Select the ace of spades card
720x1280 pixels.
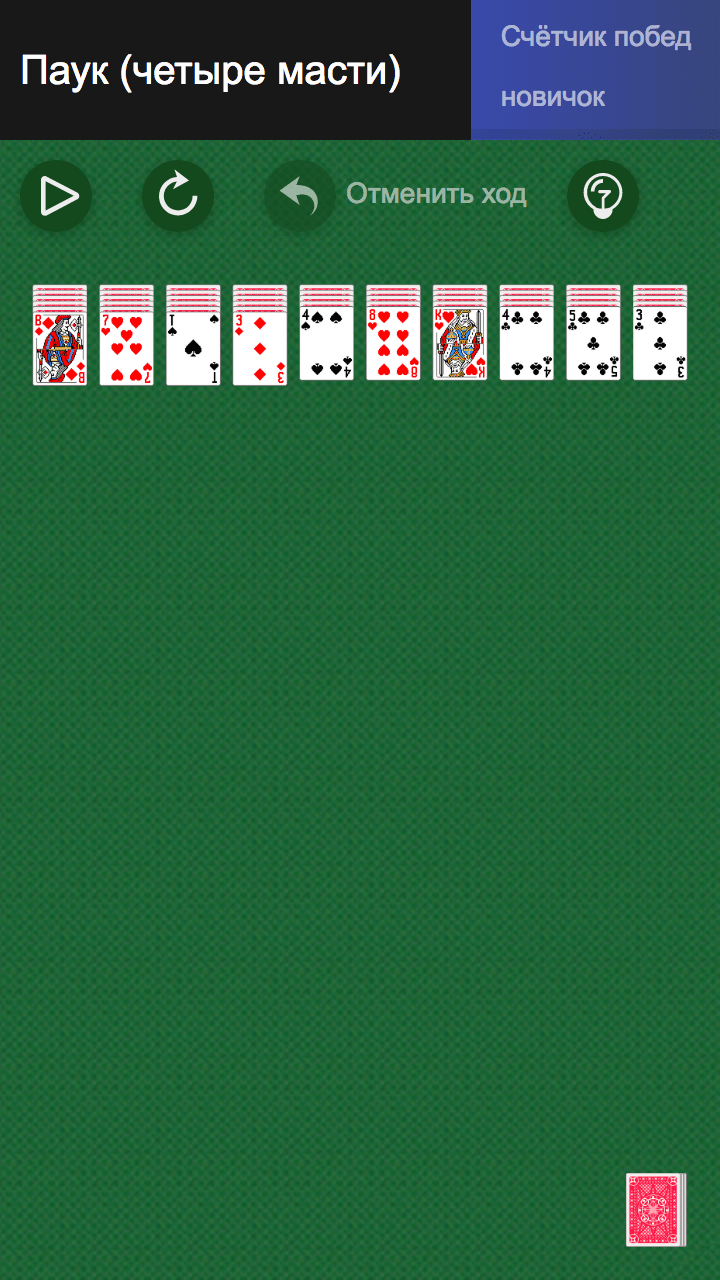click(x=193, y=346)
